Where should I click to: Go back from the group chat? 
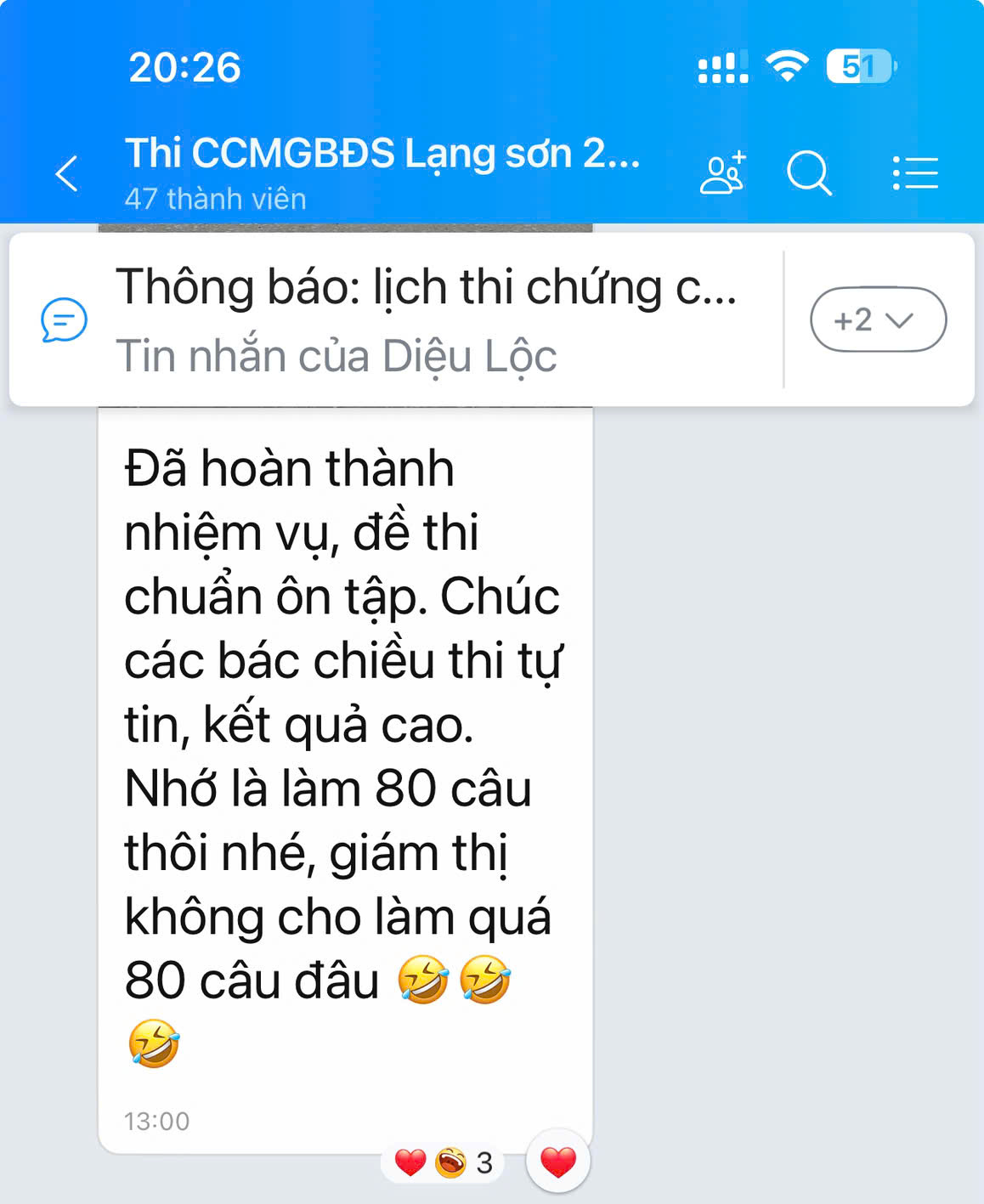tap(66, 173)
